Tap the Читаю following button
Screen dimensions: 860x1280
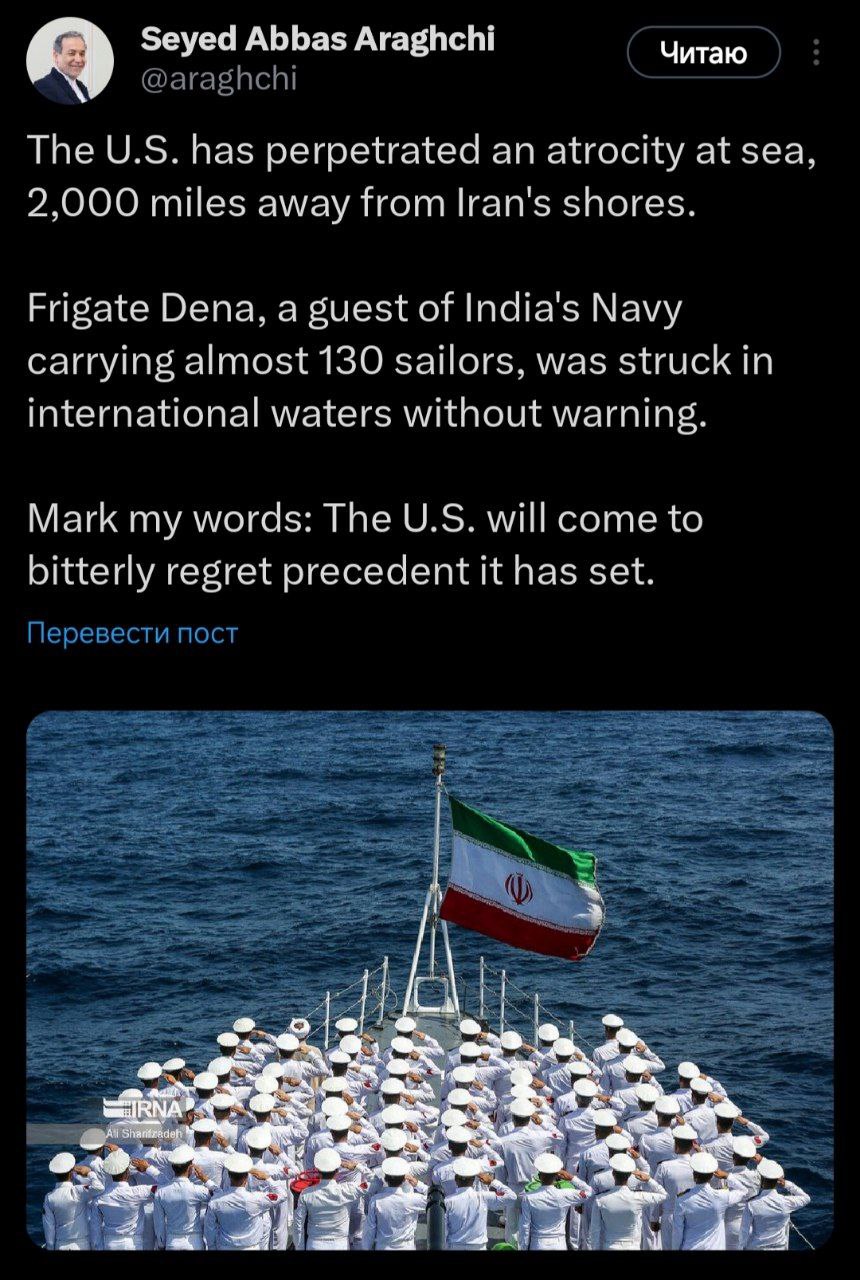tap(703, 52)
